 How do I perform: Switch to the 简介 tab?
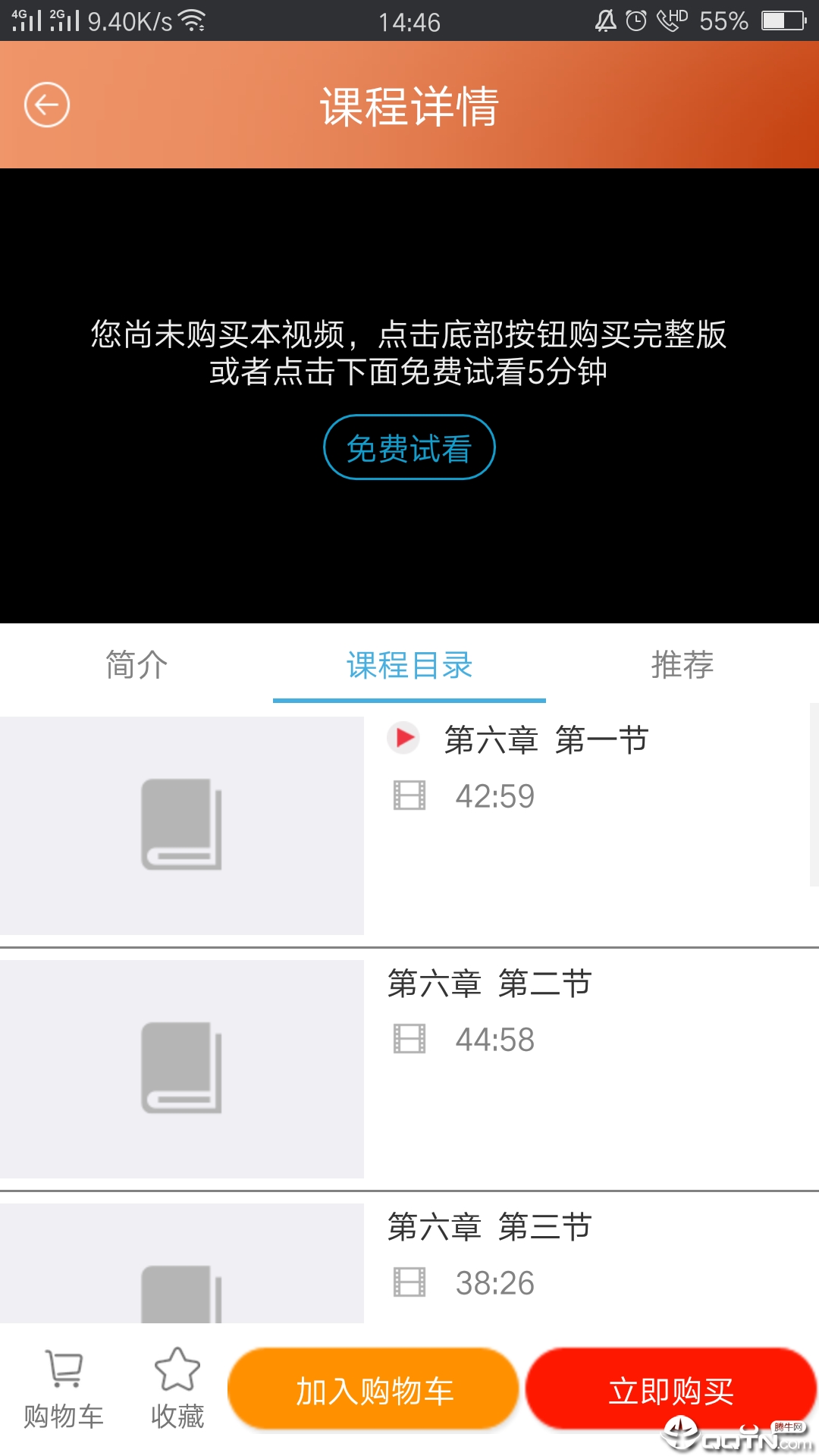click(x=136, y=665)
